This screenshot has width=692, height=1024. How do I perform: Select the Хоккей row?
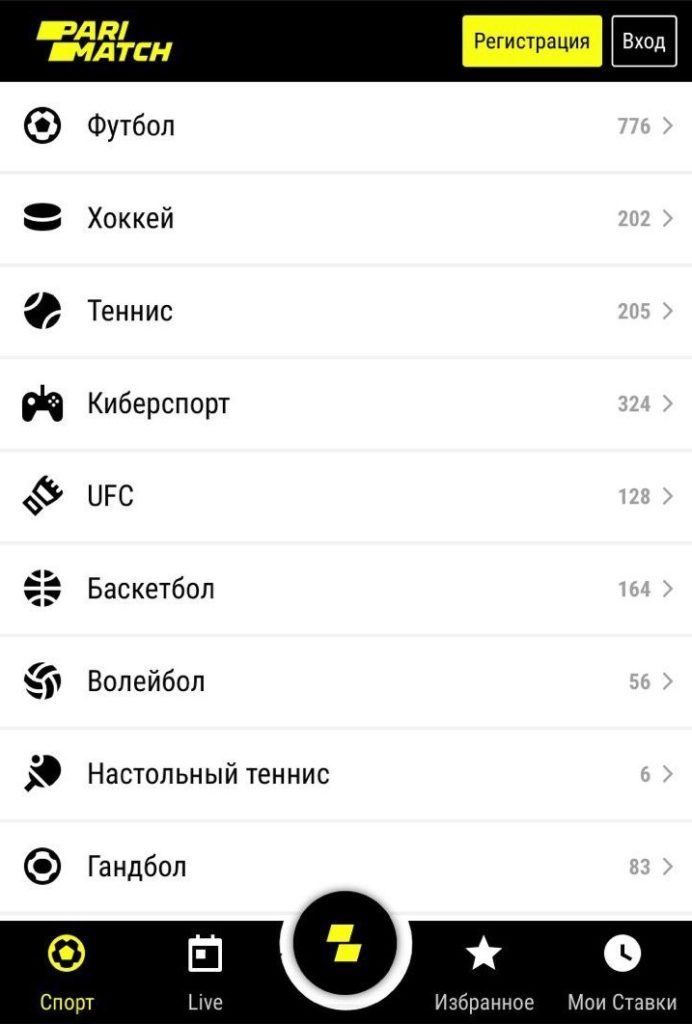coord(346,218)
